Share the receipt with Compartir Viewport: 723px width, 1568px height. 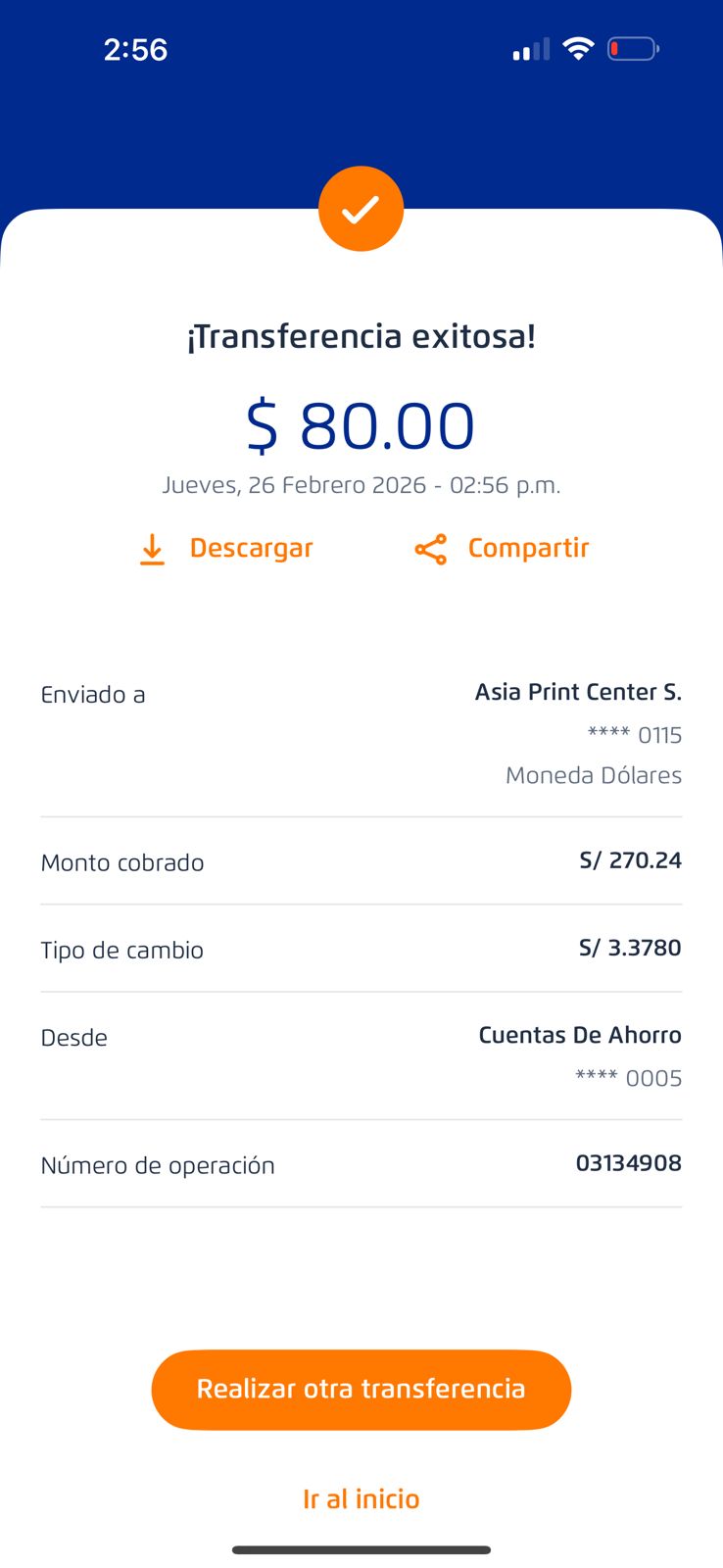click(502, 549)
